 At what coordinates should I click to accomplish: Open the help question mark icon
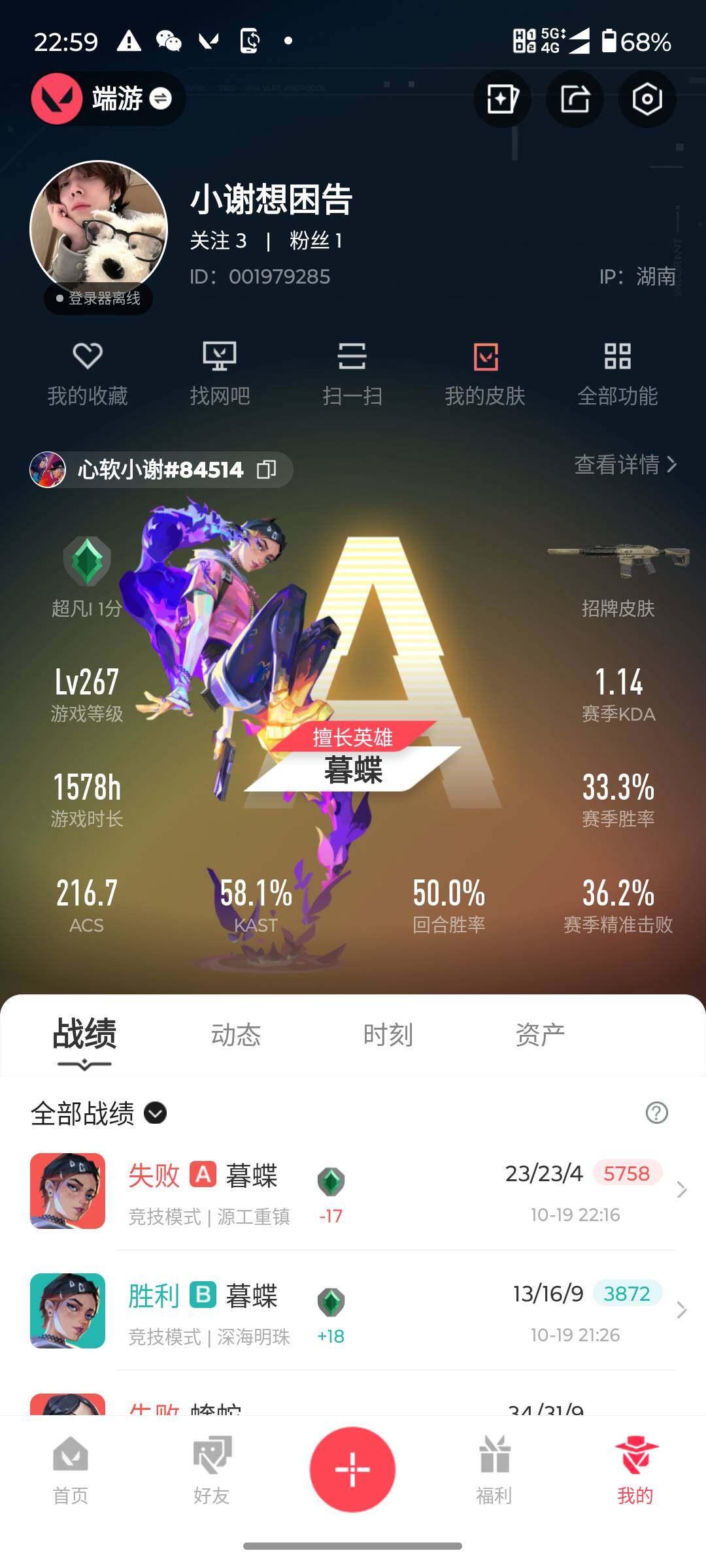(656, 1113)
